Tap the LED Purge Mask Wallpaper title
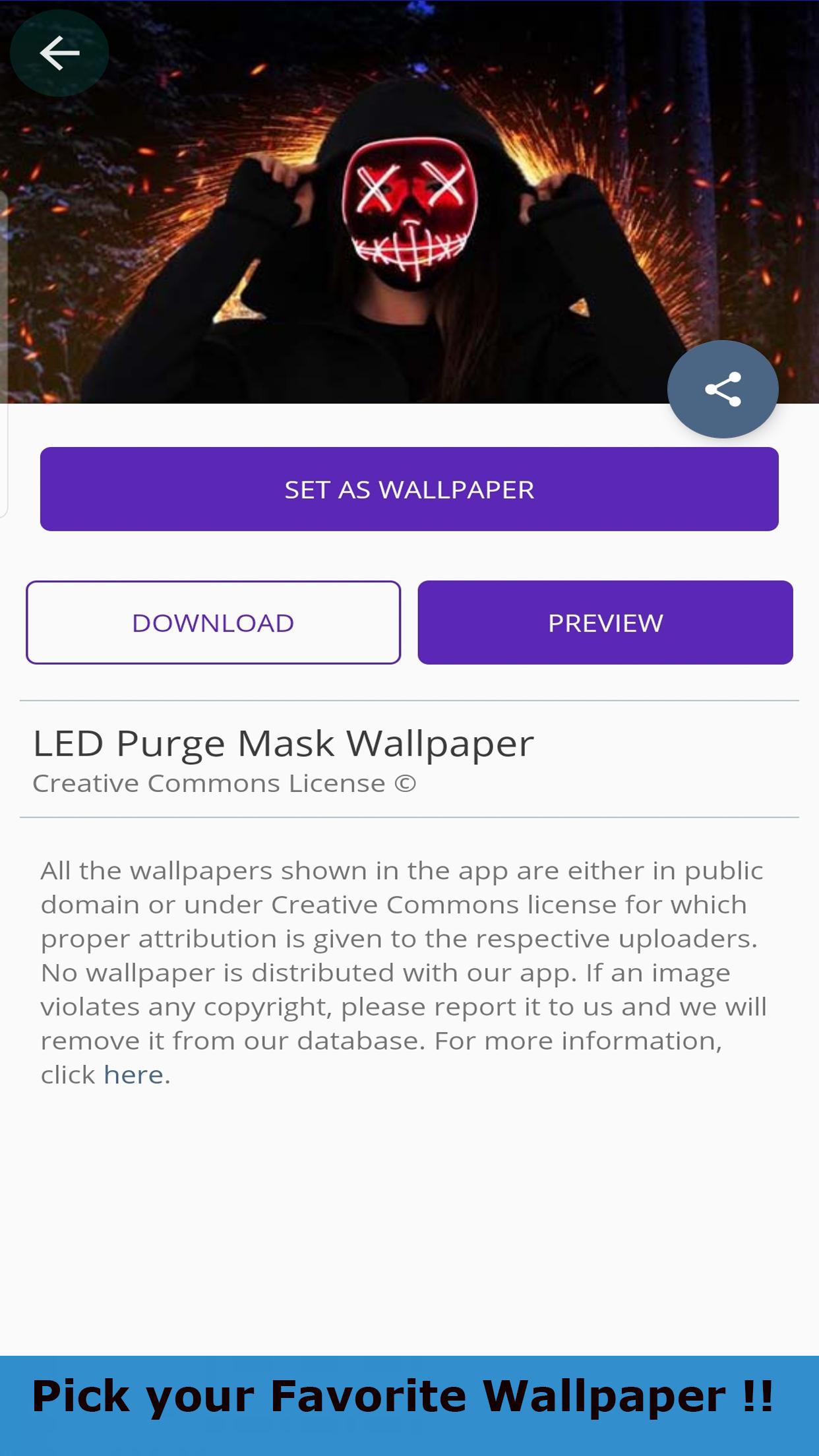The image size is (819, 1456). point(285,743)
